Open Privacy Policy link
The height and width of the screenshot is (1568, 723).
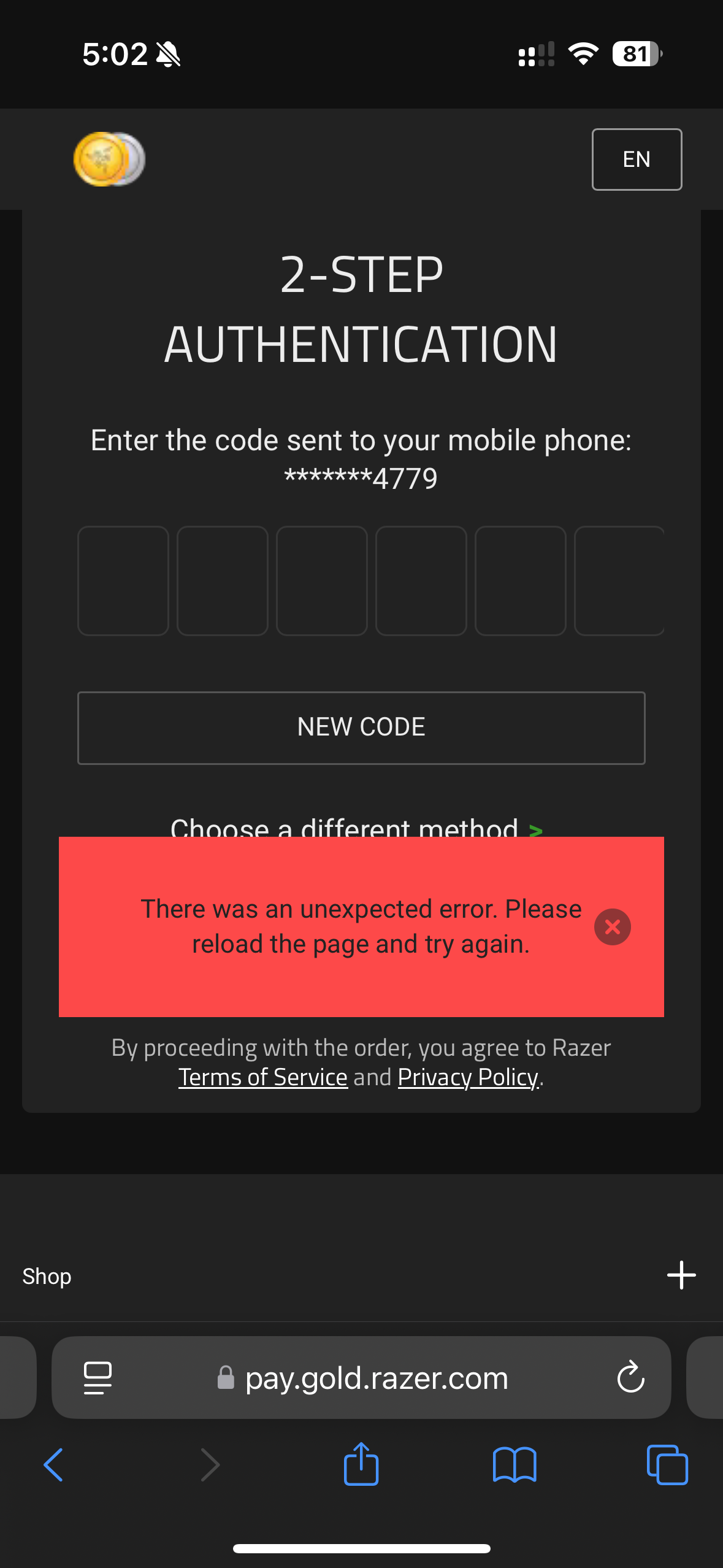click(x=469, y=1077)
